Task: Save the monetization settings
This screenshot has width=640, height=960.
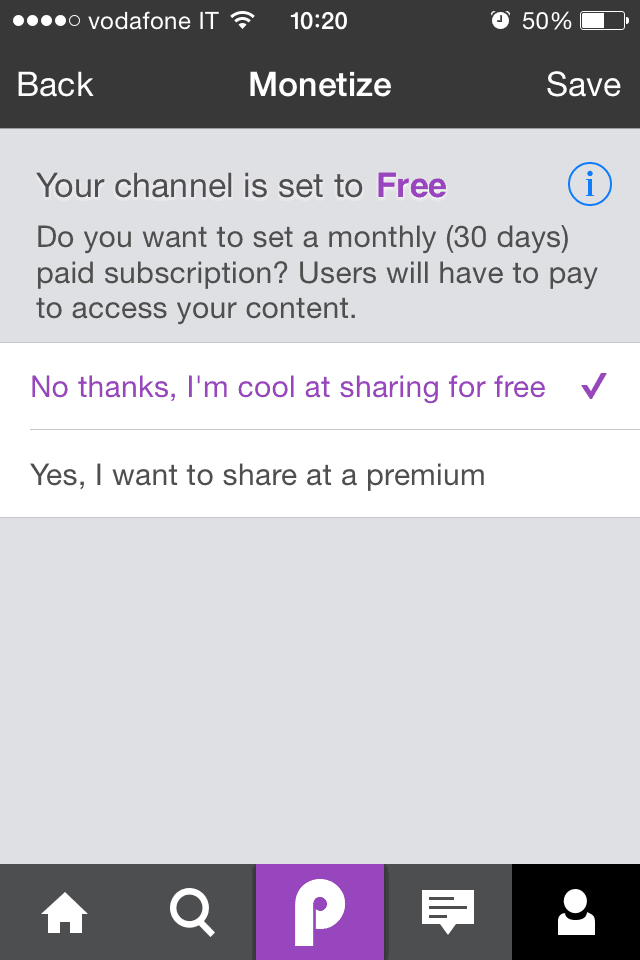Action: [583, 85]
